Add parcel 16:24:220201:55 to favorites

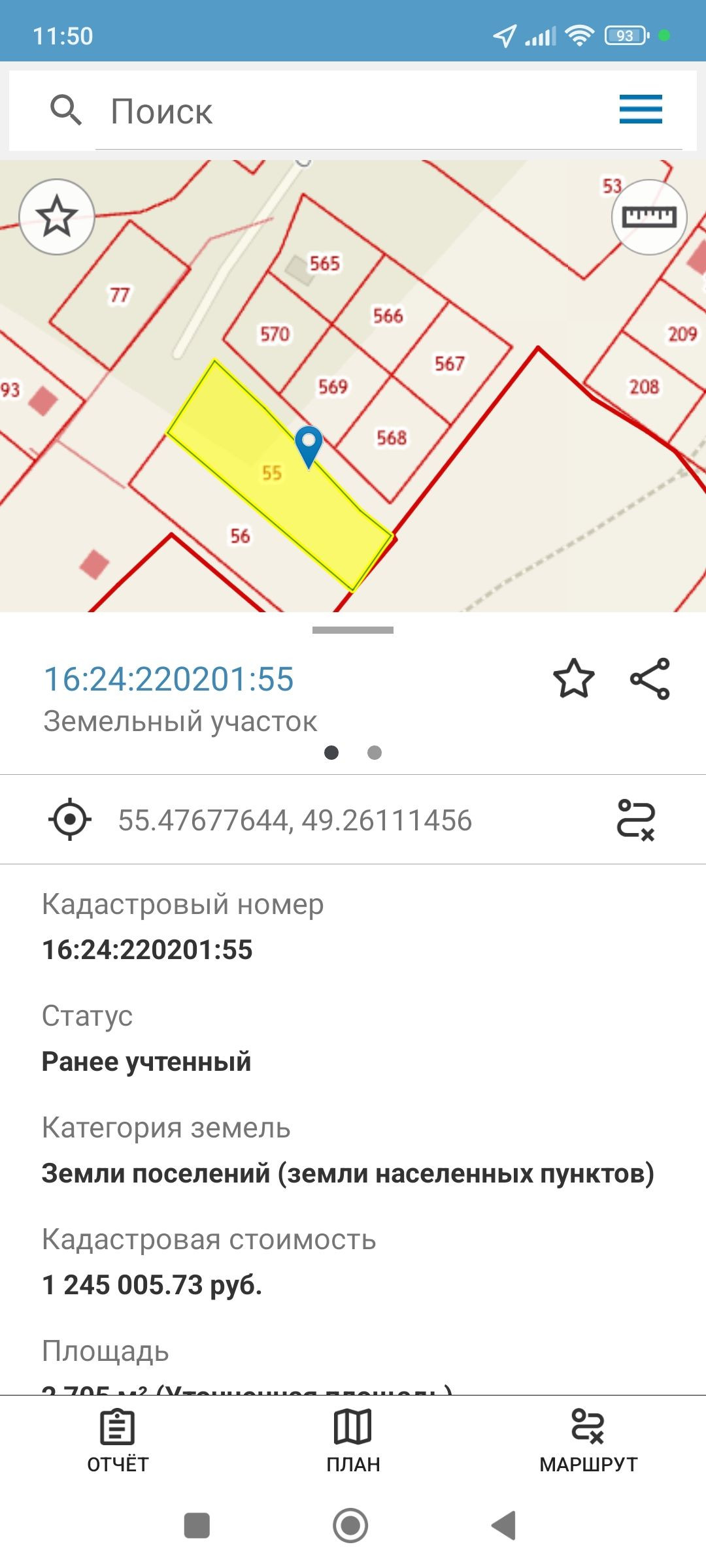click(x=573, y=679)
